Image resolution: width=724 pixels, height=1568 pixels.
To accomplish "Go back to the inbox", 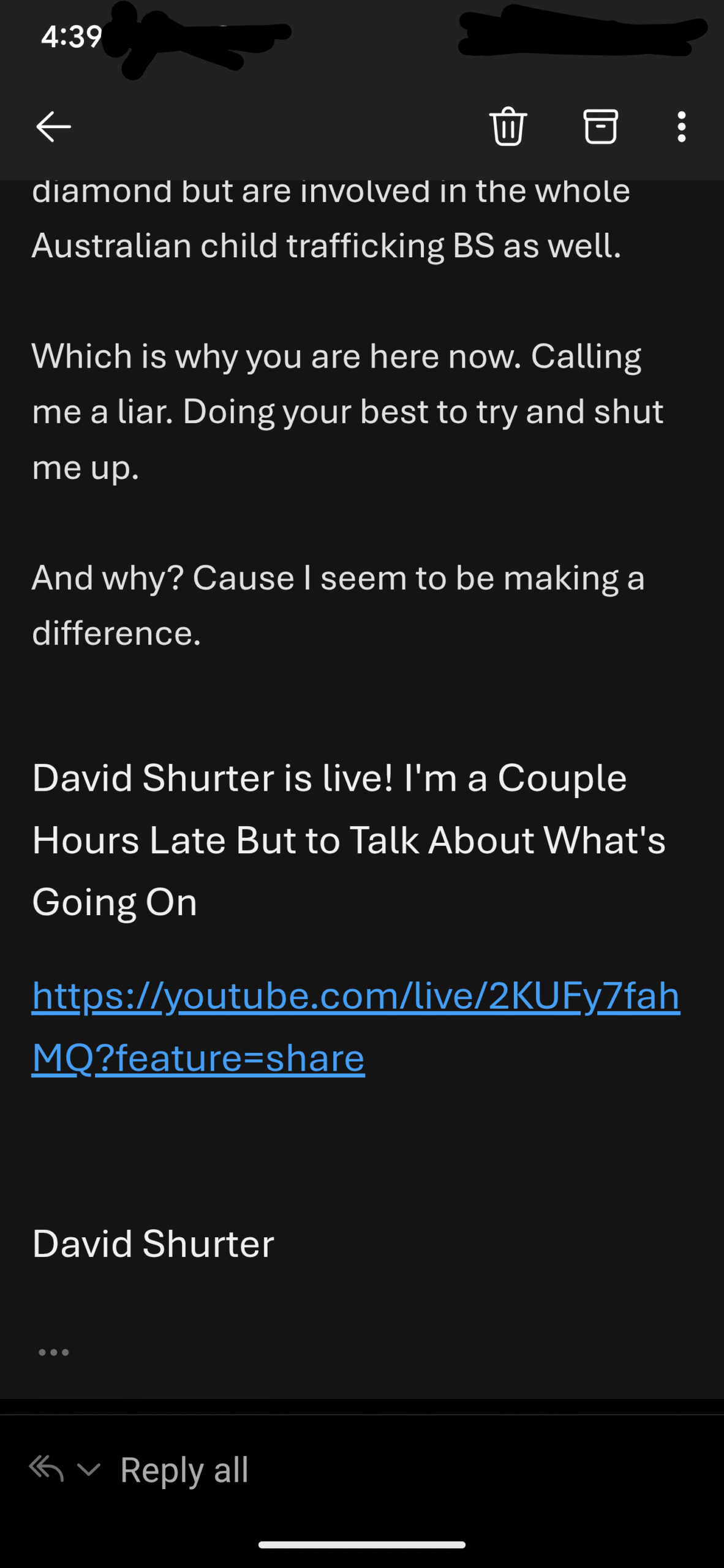I will (53, 127).
